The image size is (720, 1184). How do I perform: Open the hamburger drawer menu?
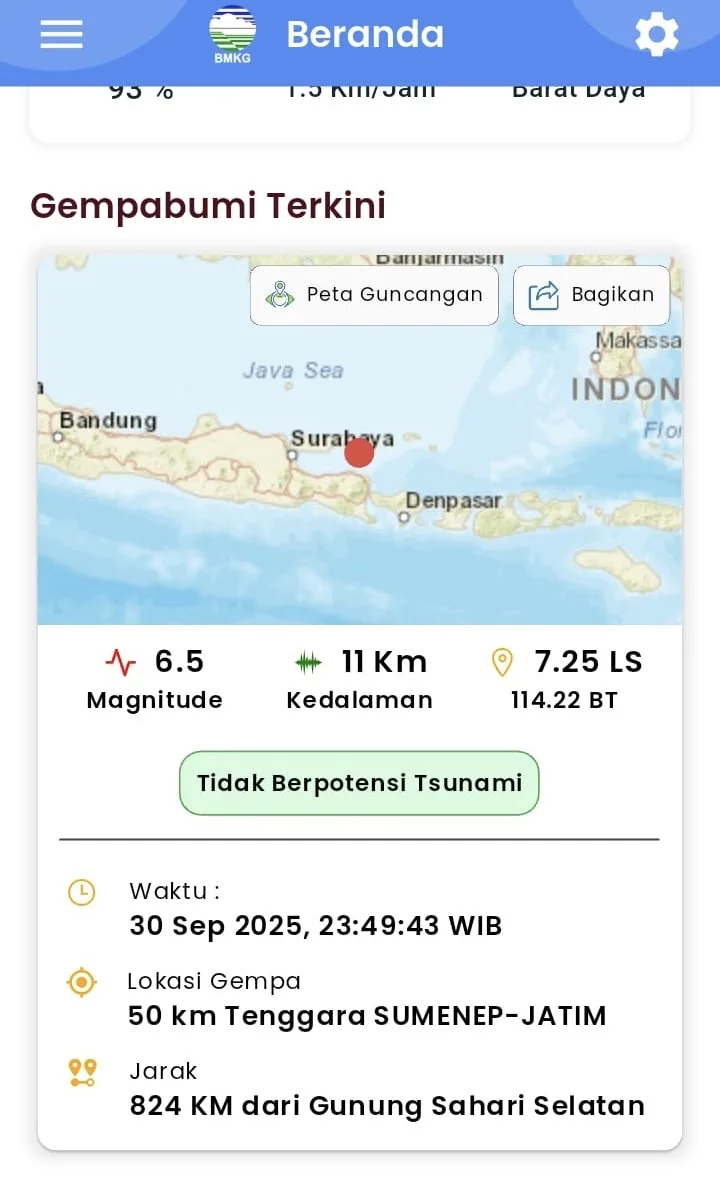point(61,34)
